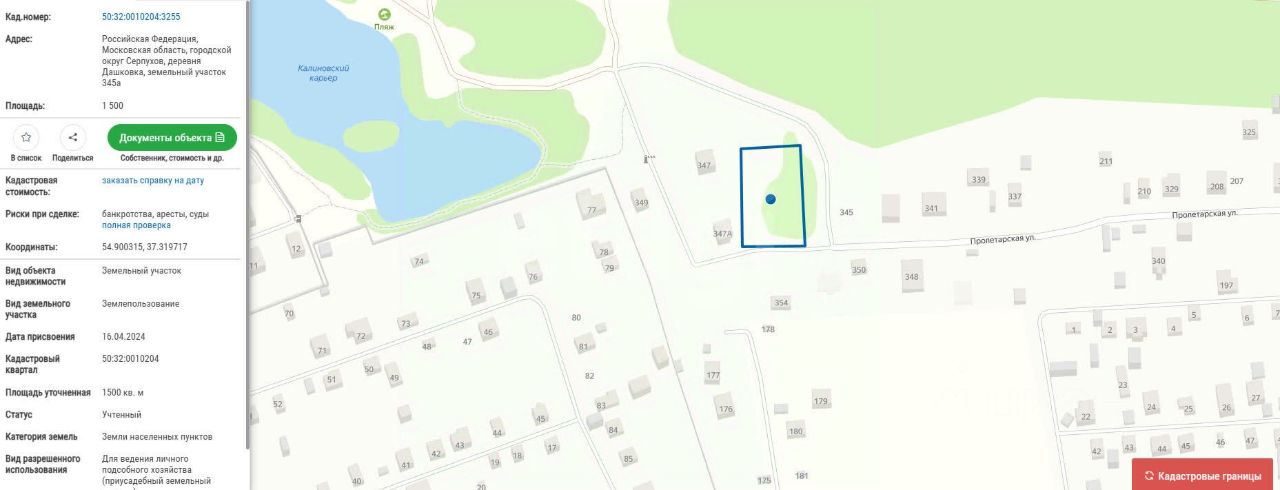Open cadastral quarter 50:32:0010204 link
The height and width of the screenshot is (490, 1280).
(130, 358)
